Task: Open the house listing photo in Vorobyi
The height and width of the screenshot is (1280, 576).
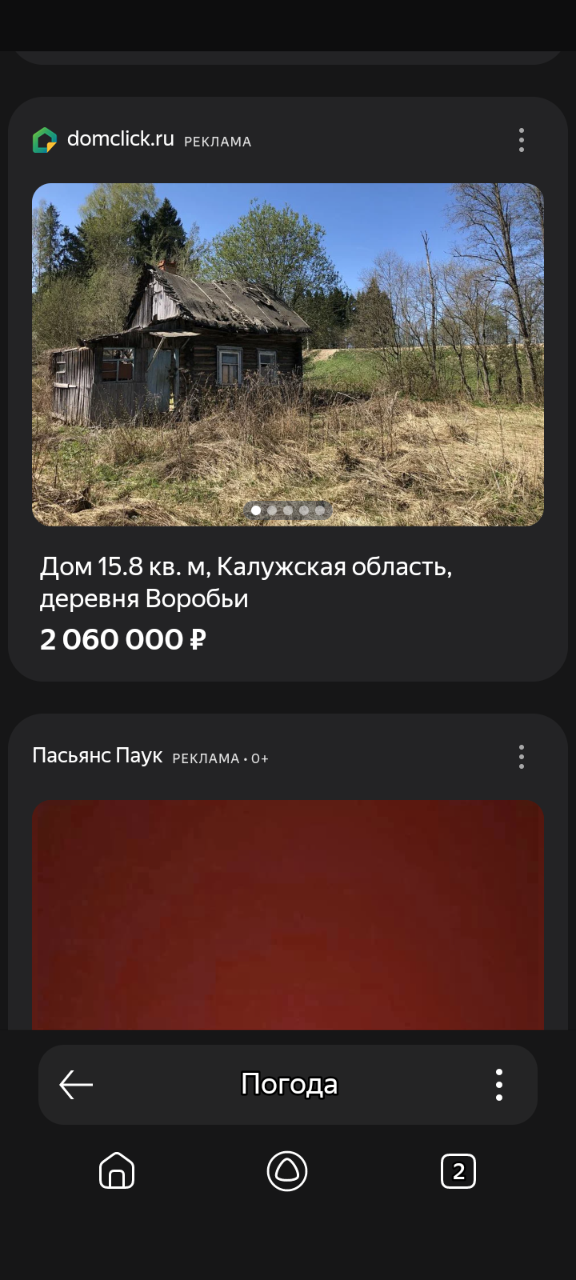Action: pyautogui.click(x=288, y=354)
